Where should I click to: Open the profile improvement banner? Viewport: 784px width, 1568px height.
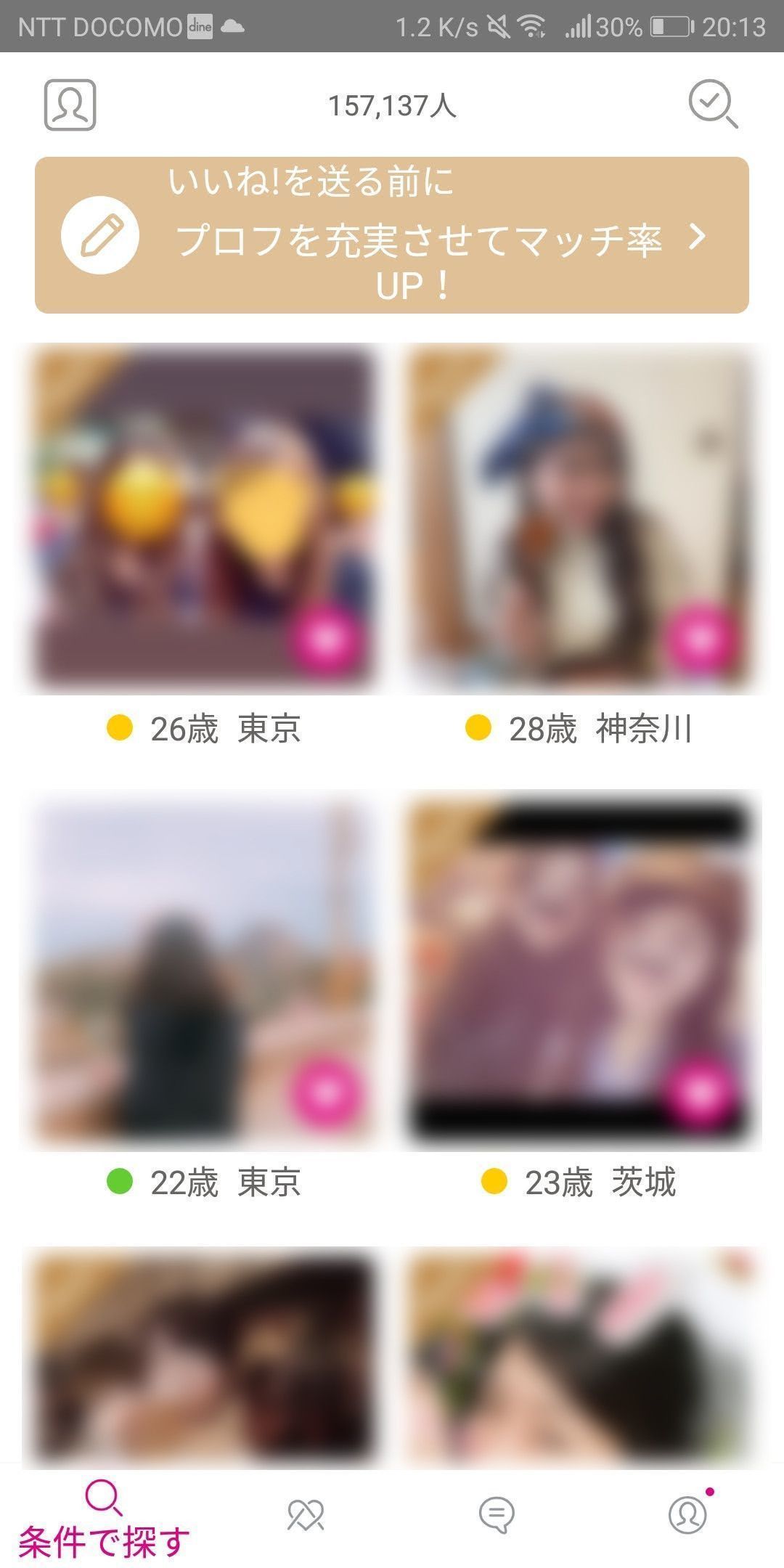(392, 235)
